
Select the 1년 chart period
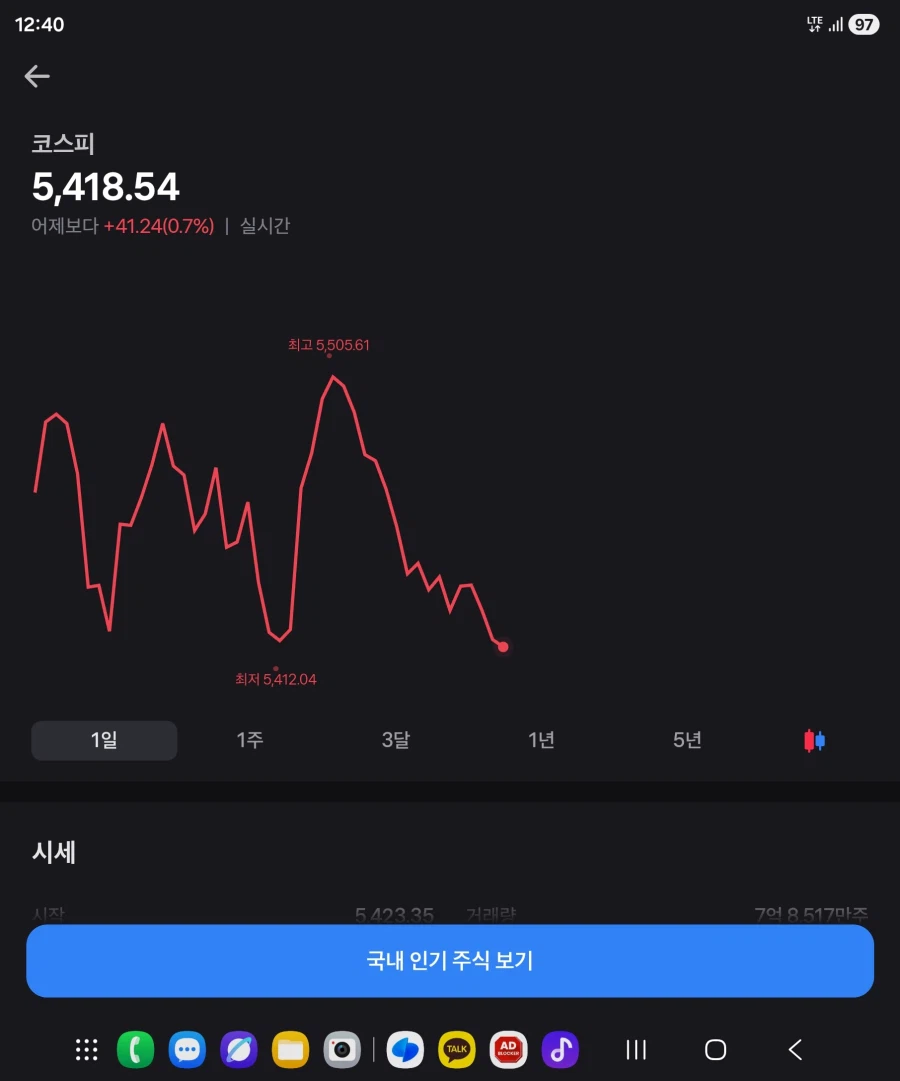coord(541,739)
